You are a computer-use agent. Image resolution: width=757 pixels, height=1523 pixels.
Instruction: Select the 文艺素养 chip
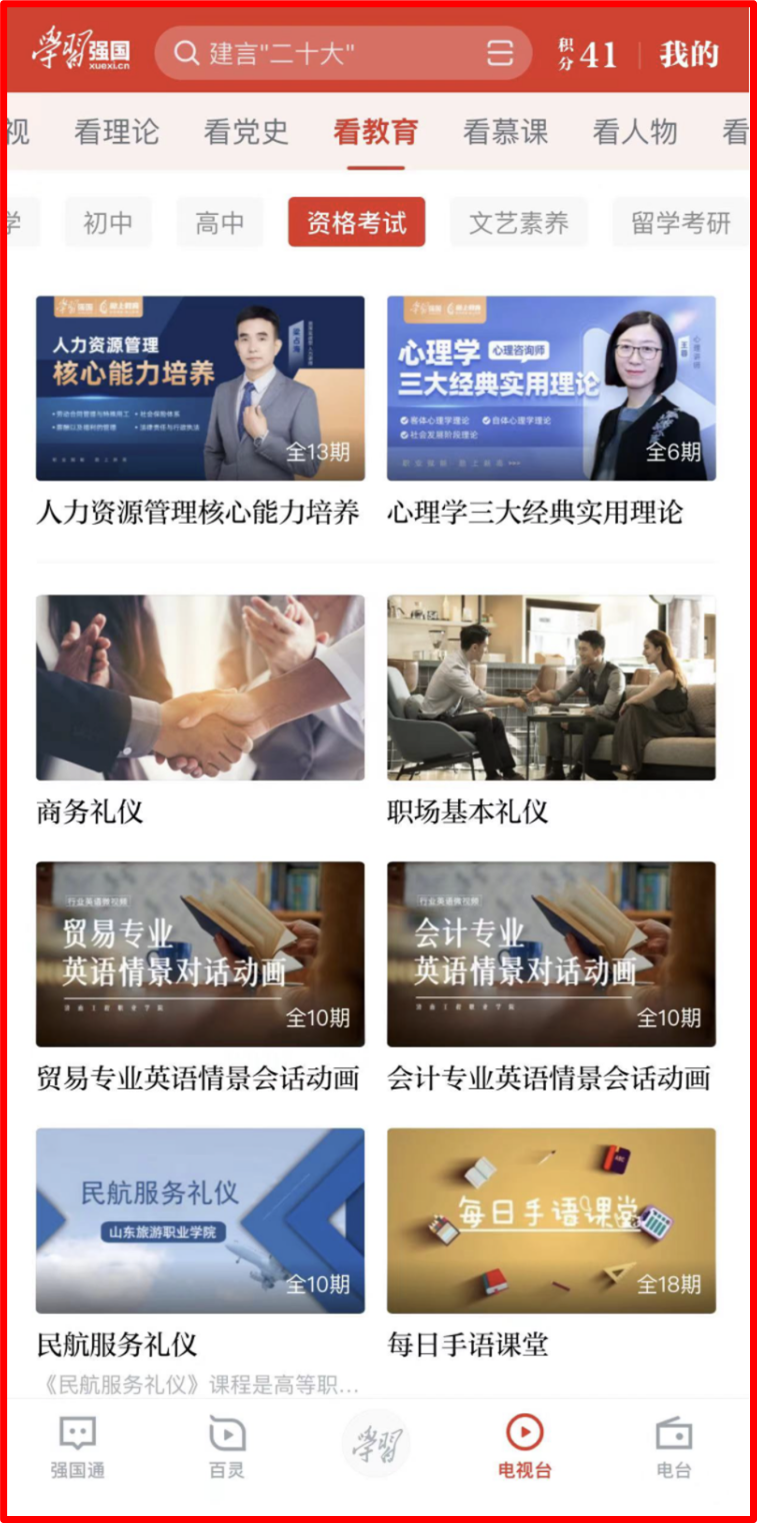519,222
